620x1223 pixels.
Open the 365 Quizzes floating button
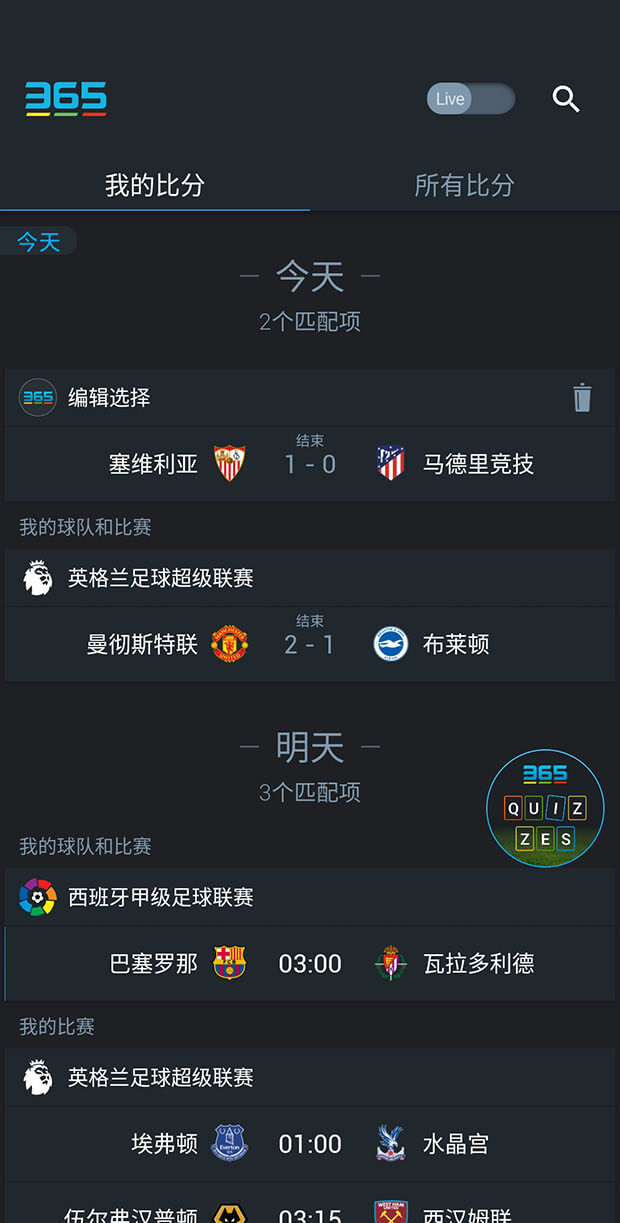545,808
